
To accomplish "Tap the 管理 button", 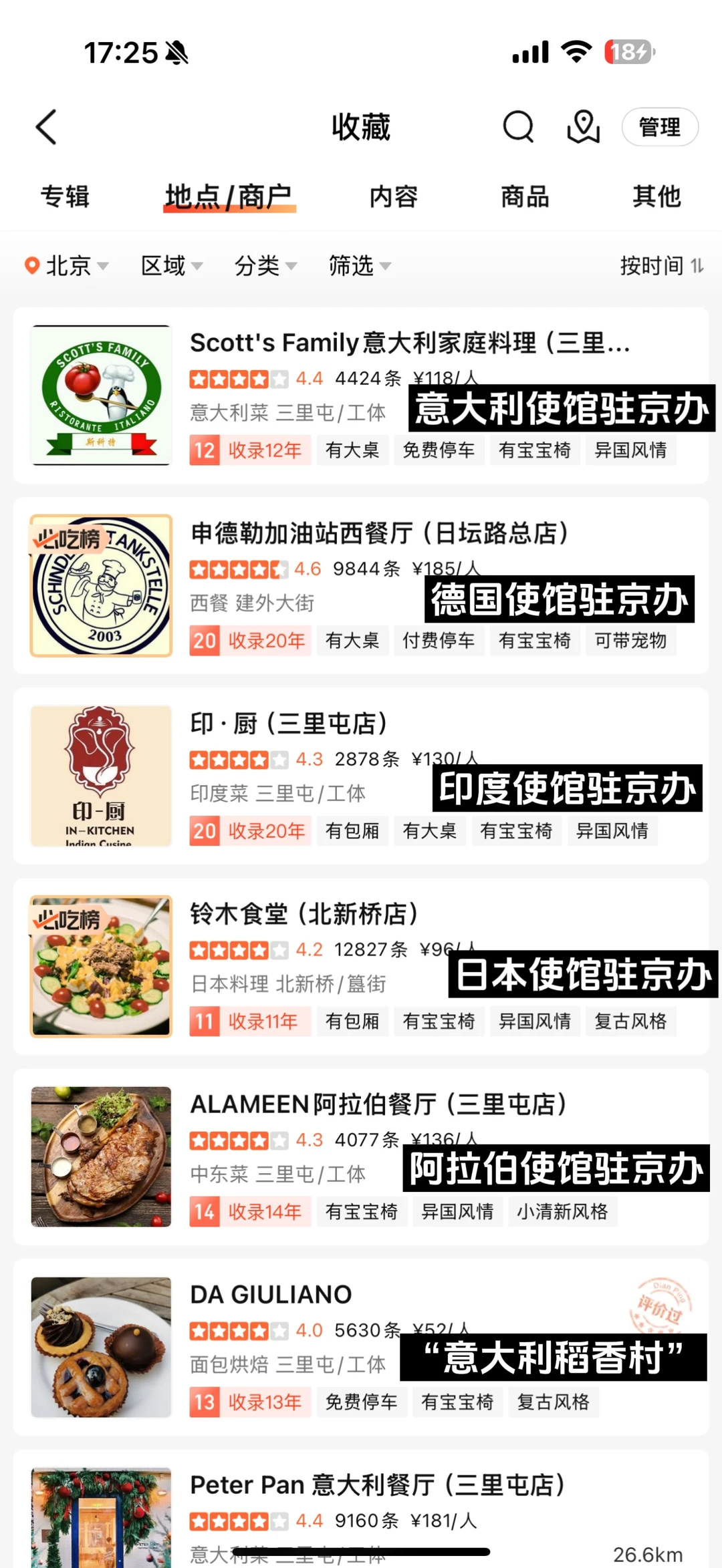I will click(x=659, y=127).
